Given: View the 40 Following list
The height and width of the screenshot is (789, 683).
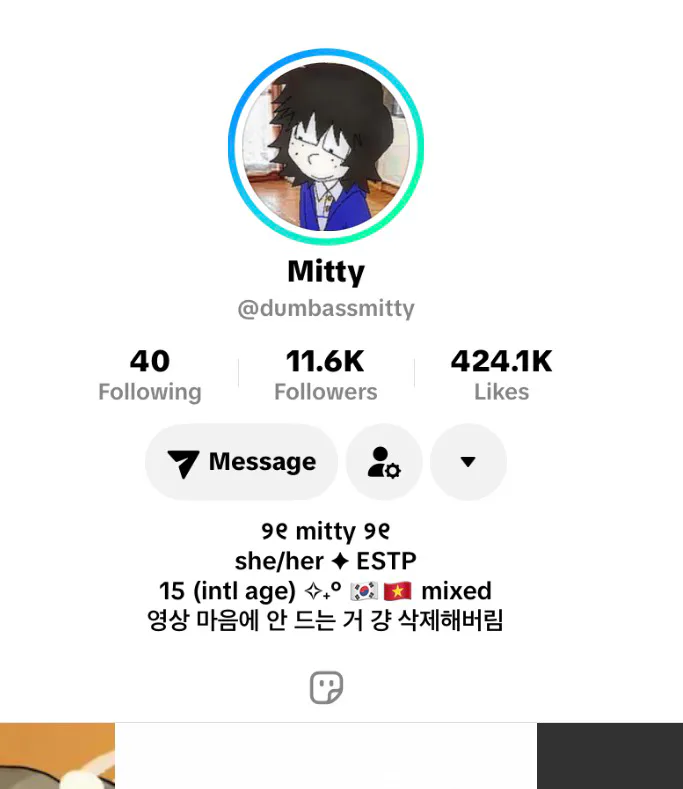Looking at the screenshot, I should click(150, 375).
